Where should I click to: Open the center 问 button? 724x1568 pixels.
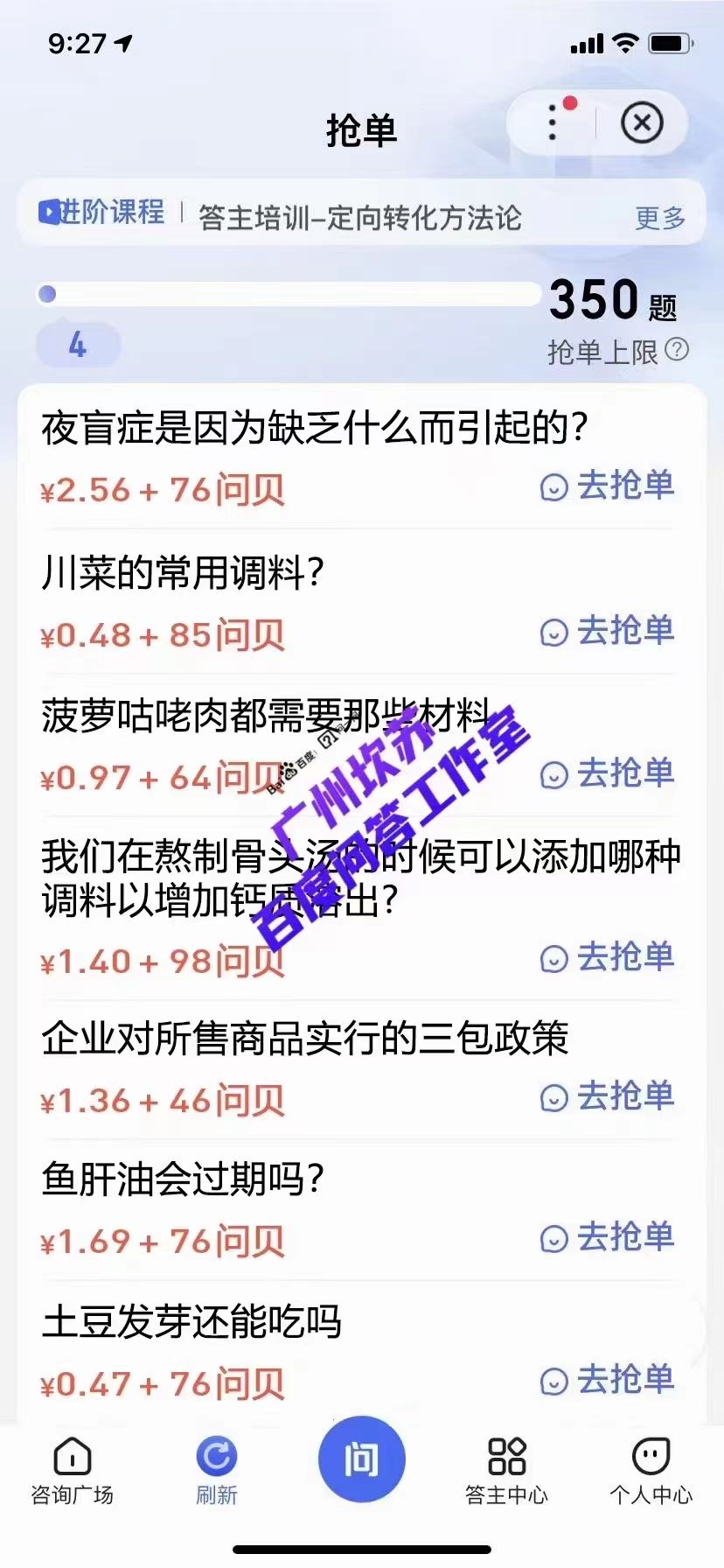click(x=361, y=1459)
